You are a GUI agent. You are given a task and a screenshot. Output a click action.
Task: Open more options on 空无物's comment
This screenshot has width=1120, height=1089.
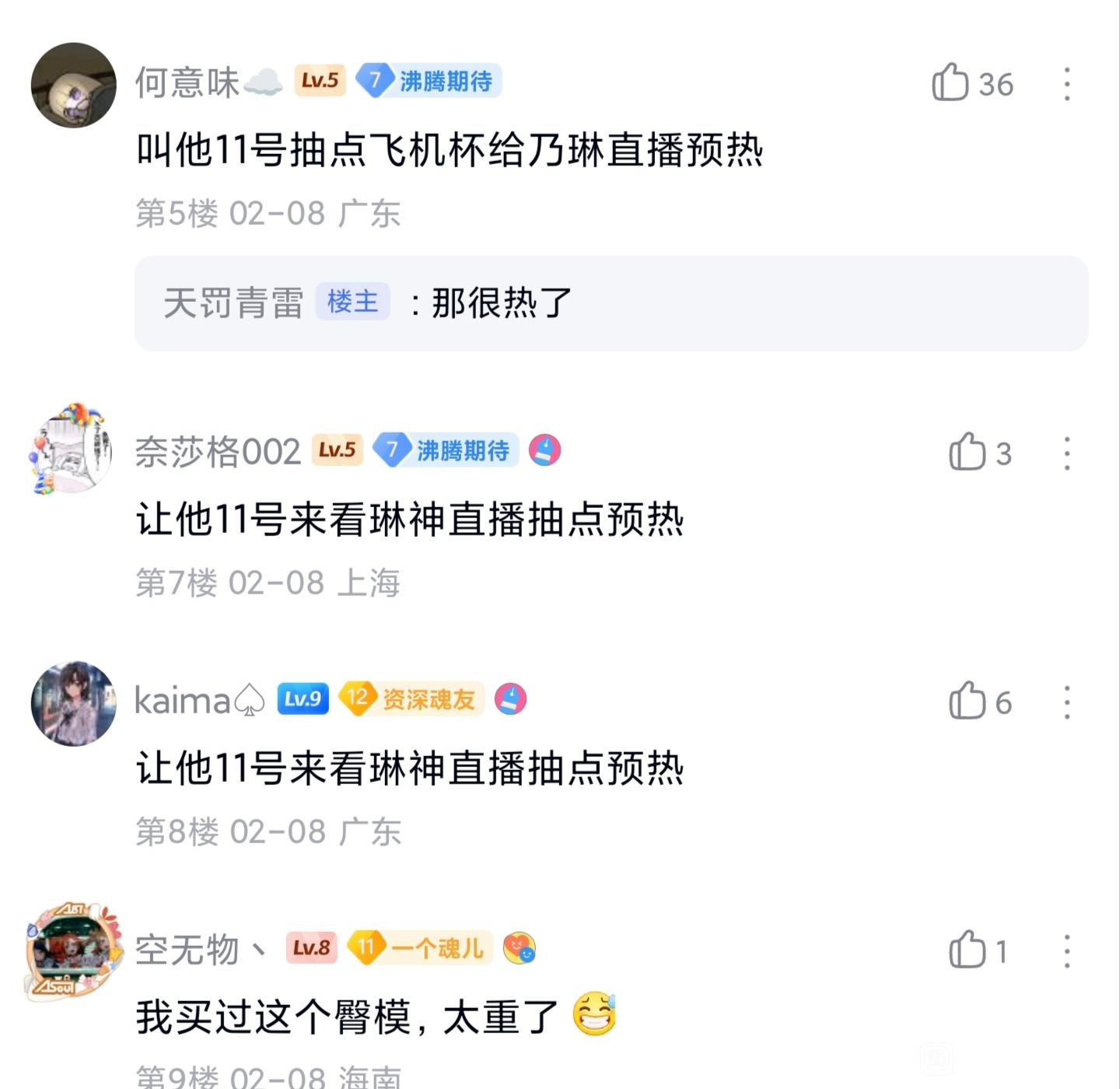(x=1067, y=951)
